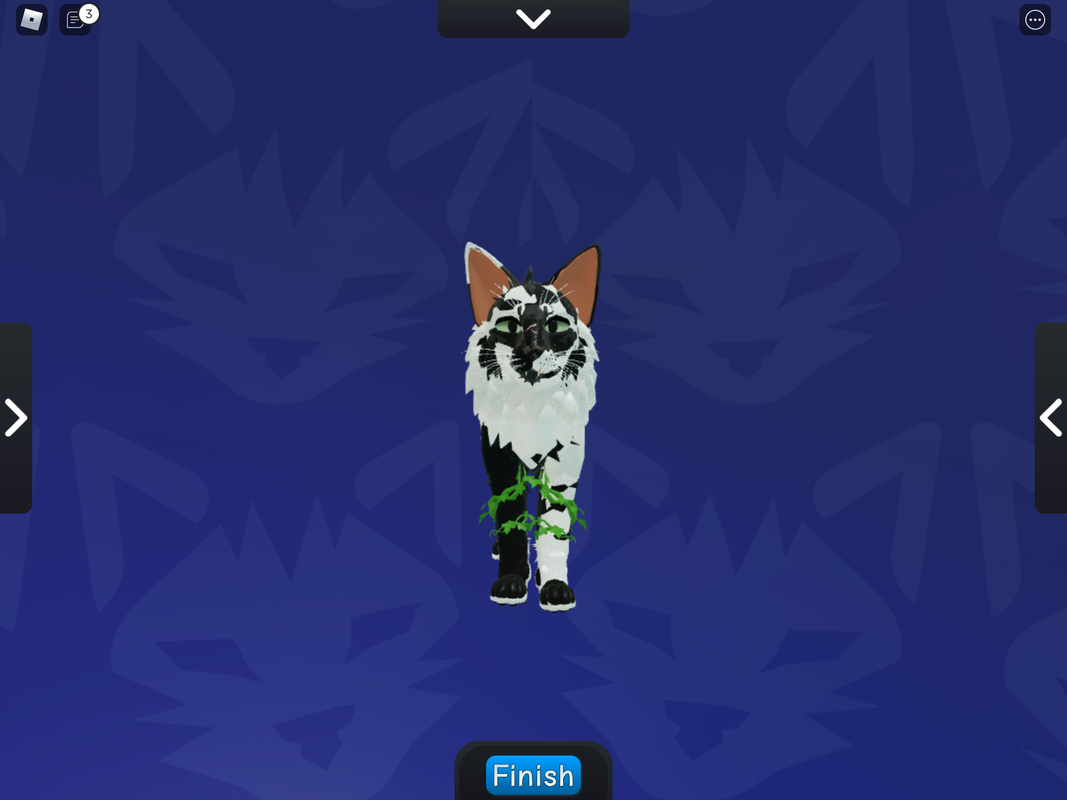Open the Roblox menu icon
This screenshot has height=800, width=1067.
(x=31, y=20)
